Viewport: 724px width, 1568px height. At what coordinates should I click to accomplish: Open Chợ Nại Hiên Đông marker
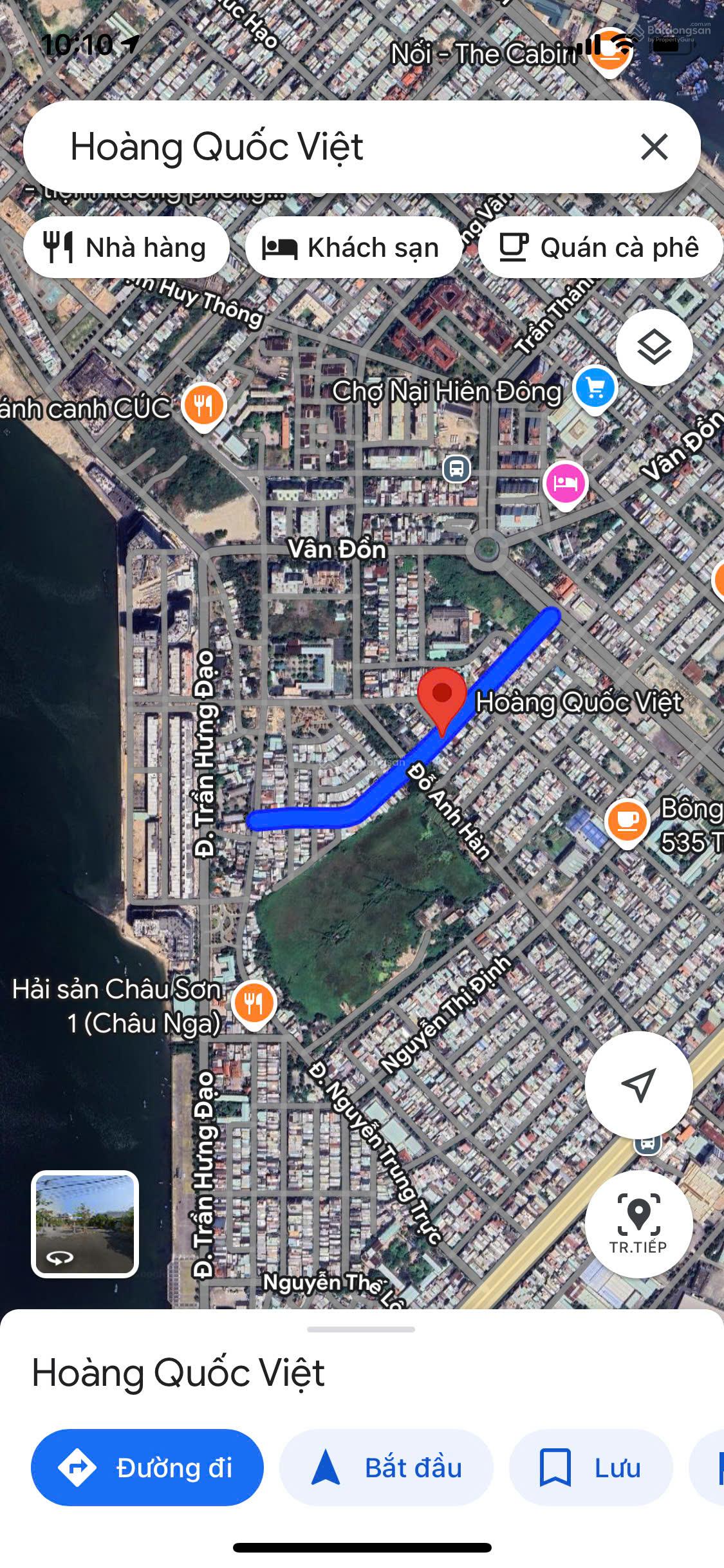595,388
